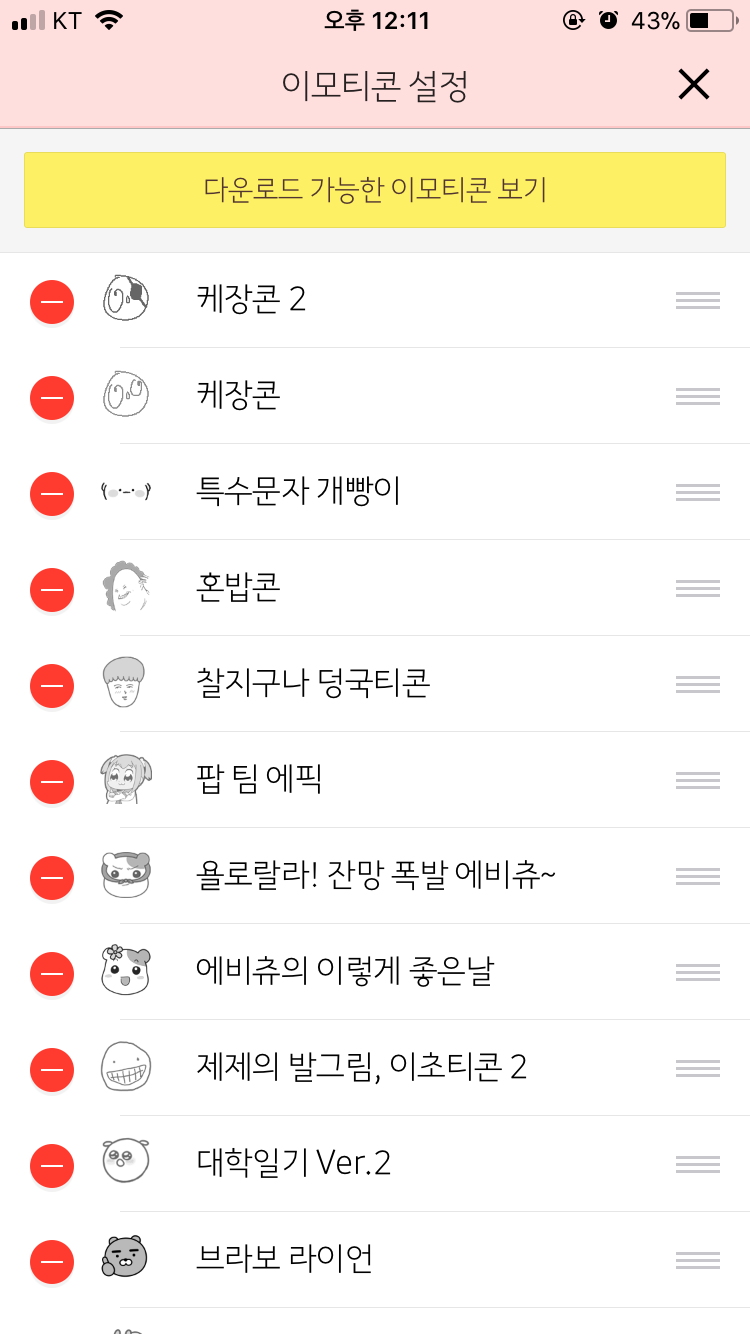Remove 욜로랄라! 잔망 폭발 에비츄~
The height and width of the screenshot is (1334, 750).
52,877
